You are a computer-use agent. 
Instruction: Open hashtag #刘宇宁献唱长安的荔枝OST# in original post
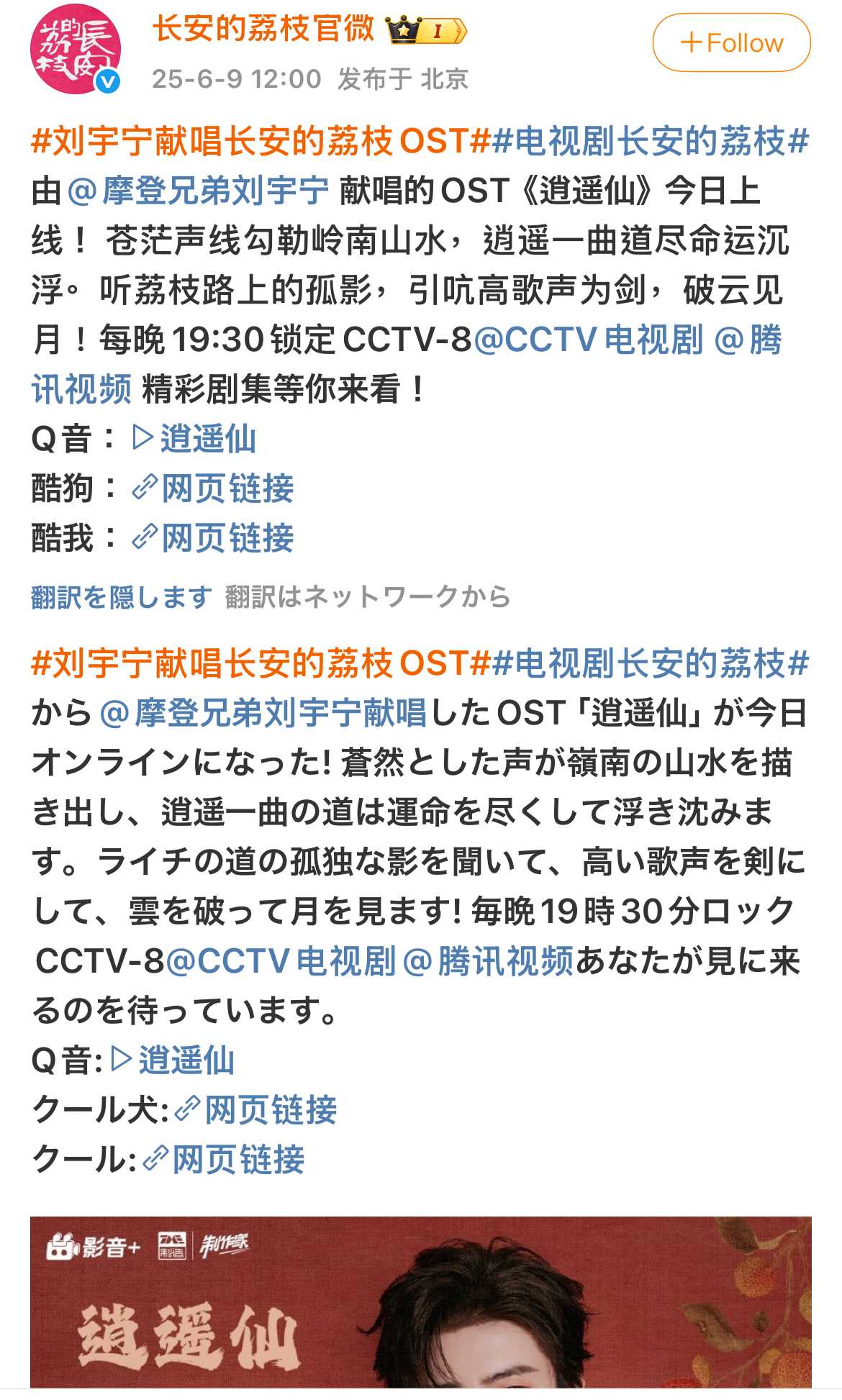pos(261,140)
